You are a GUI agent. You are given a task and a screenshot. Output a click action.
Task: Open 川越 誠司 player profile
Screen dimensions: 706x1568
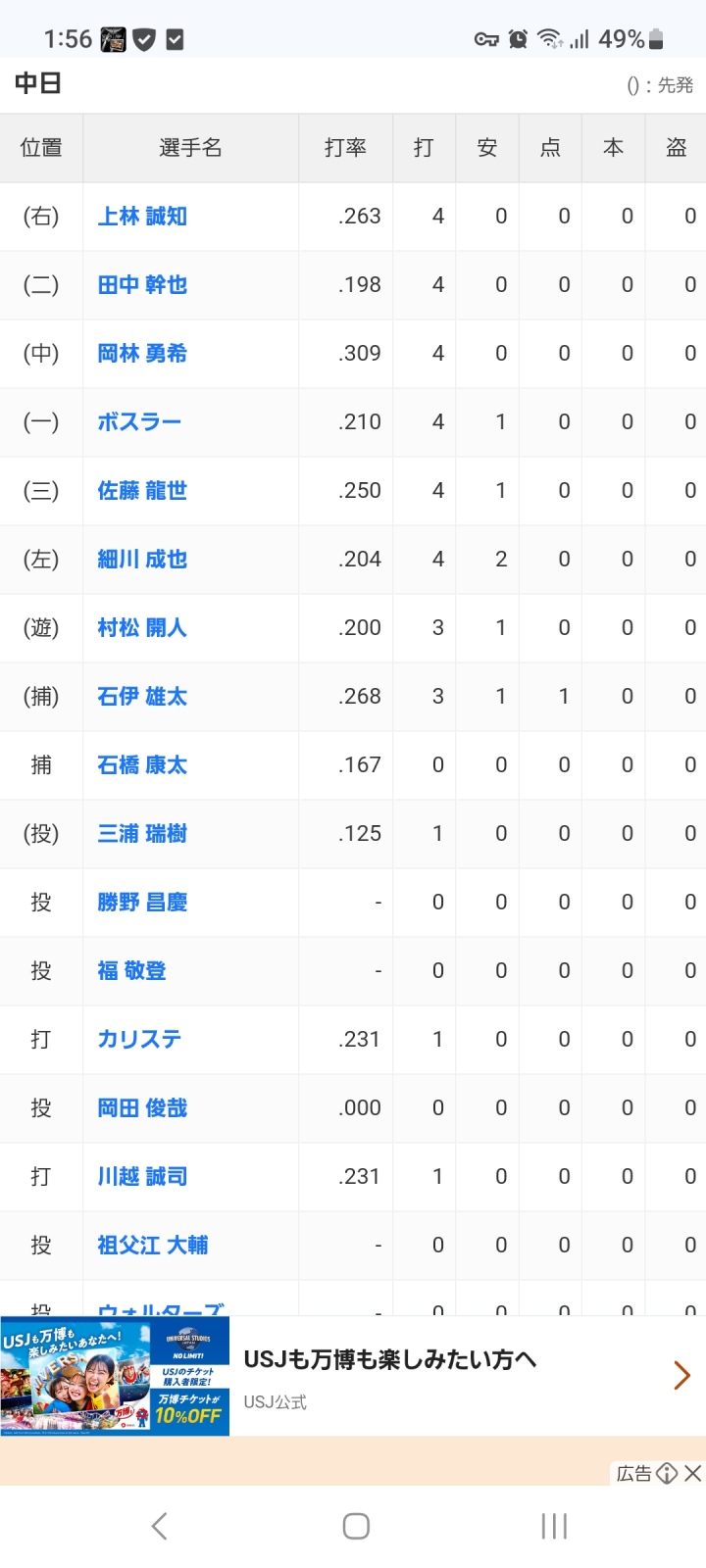142,1177
